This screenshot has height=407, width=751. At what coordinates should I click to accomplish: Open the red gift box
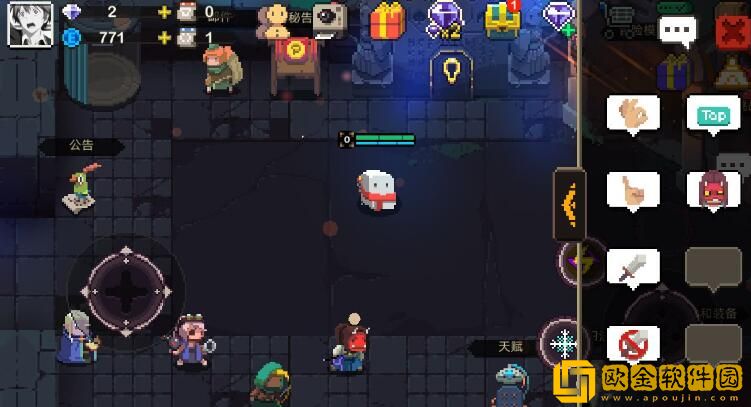(387, 20)
